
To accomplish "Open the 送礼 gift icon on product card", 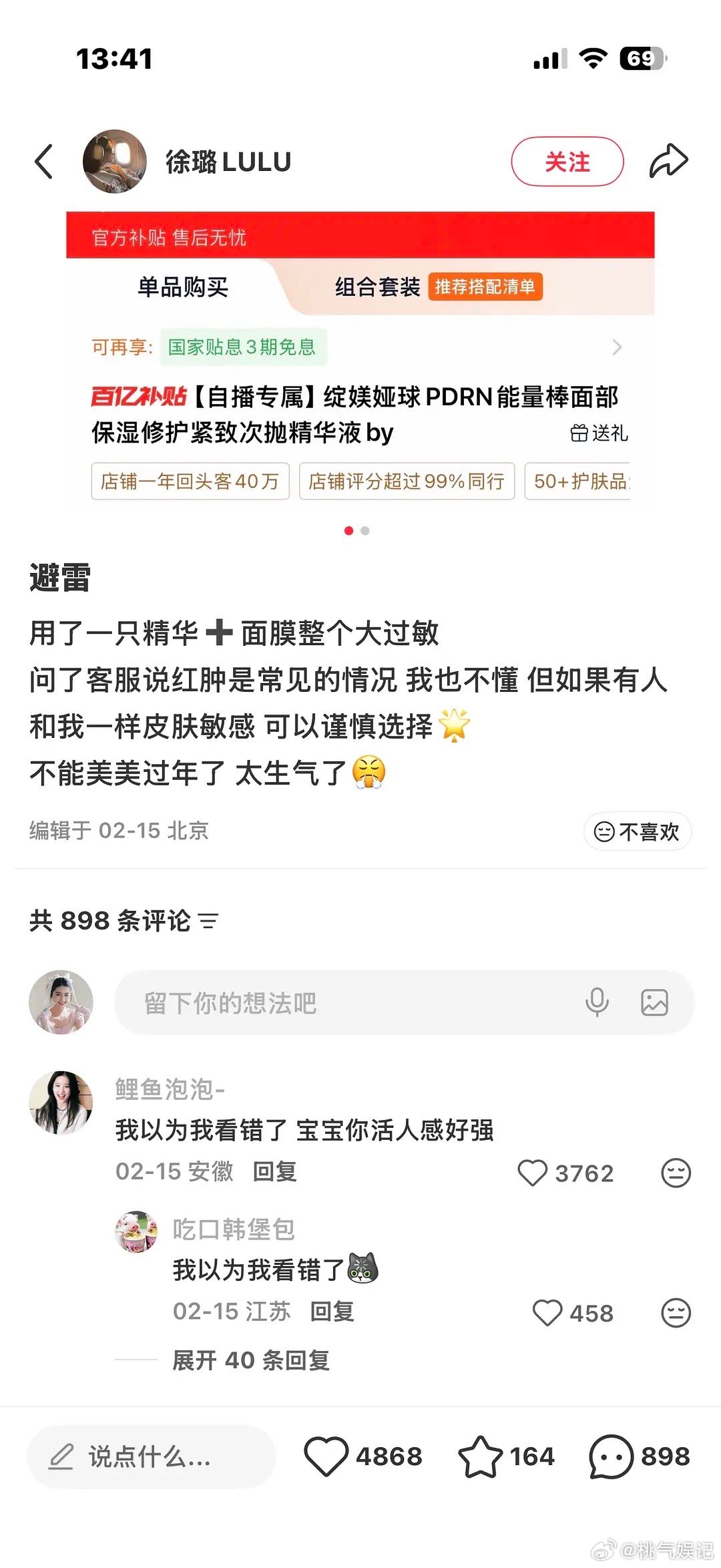I will [581, 431].
